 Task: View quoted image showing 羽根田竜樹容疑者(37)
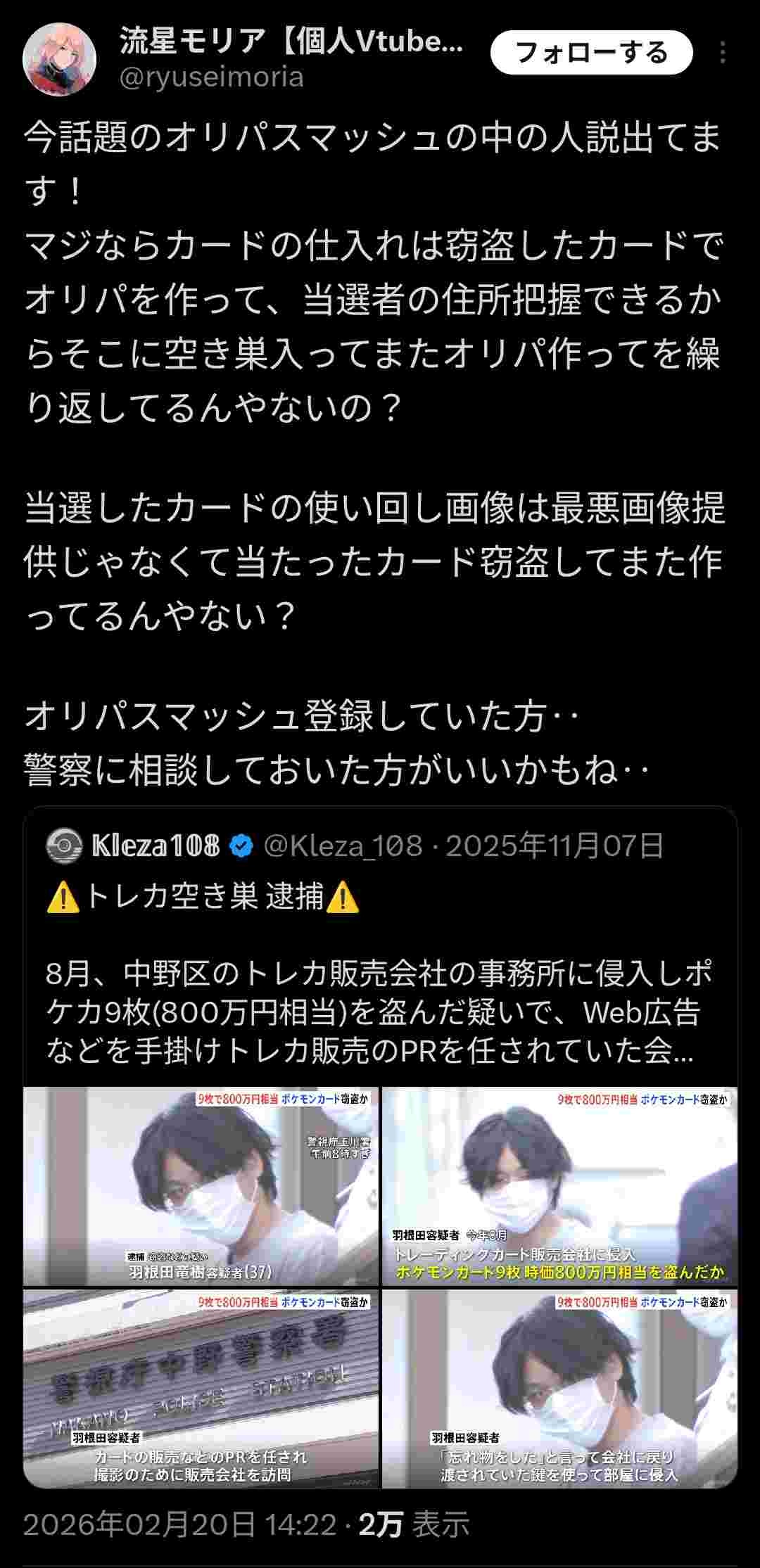click(x=201, y=1186)
